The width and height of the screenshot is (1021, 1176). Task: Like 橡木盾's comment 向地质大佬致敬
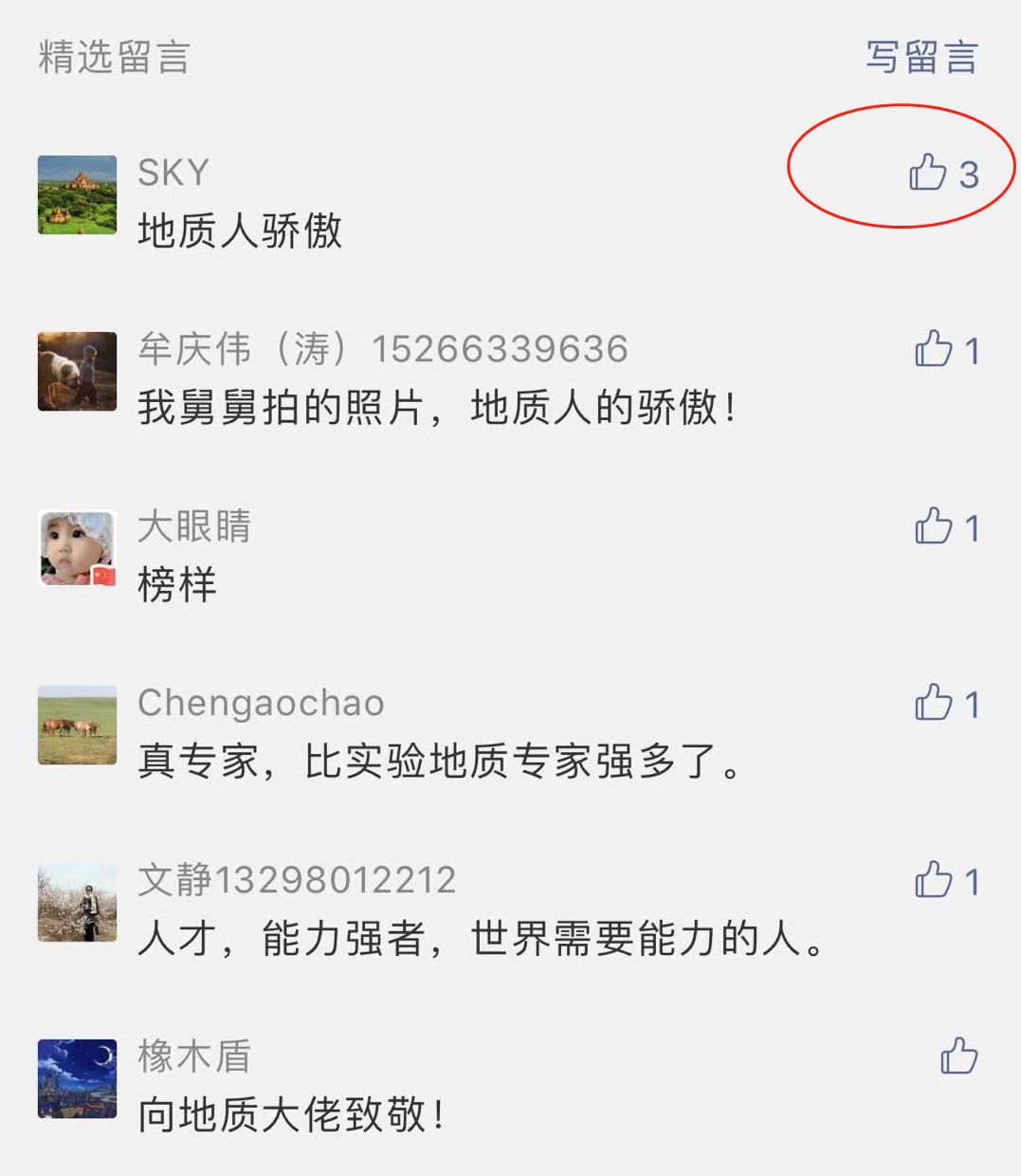click(958, 1057)
